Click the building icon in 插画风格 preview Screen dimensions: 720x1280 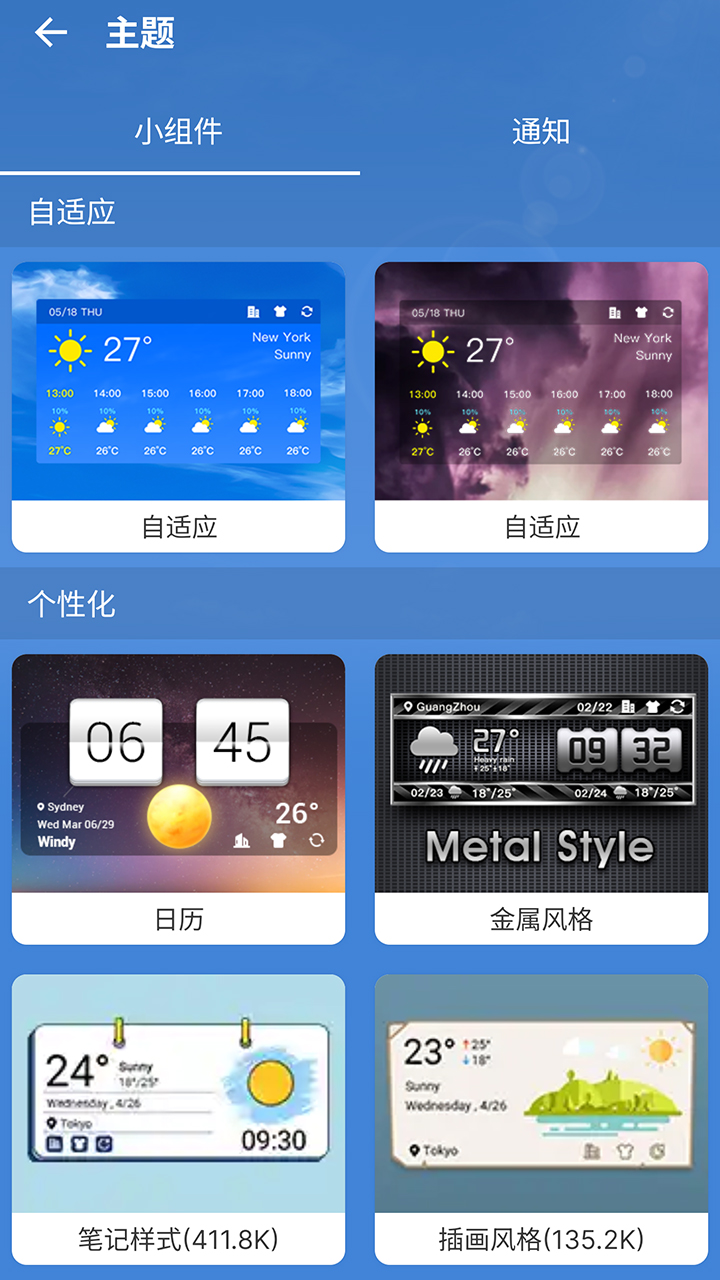(591, 1152)
